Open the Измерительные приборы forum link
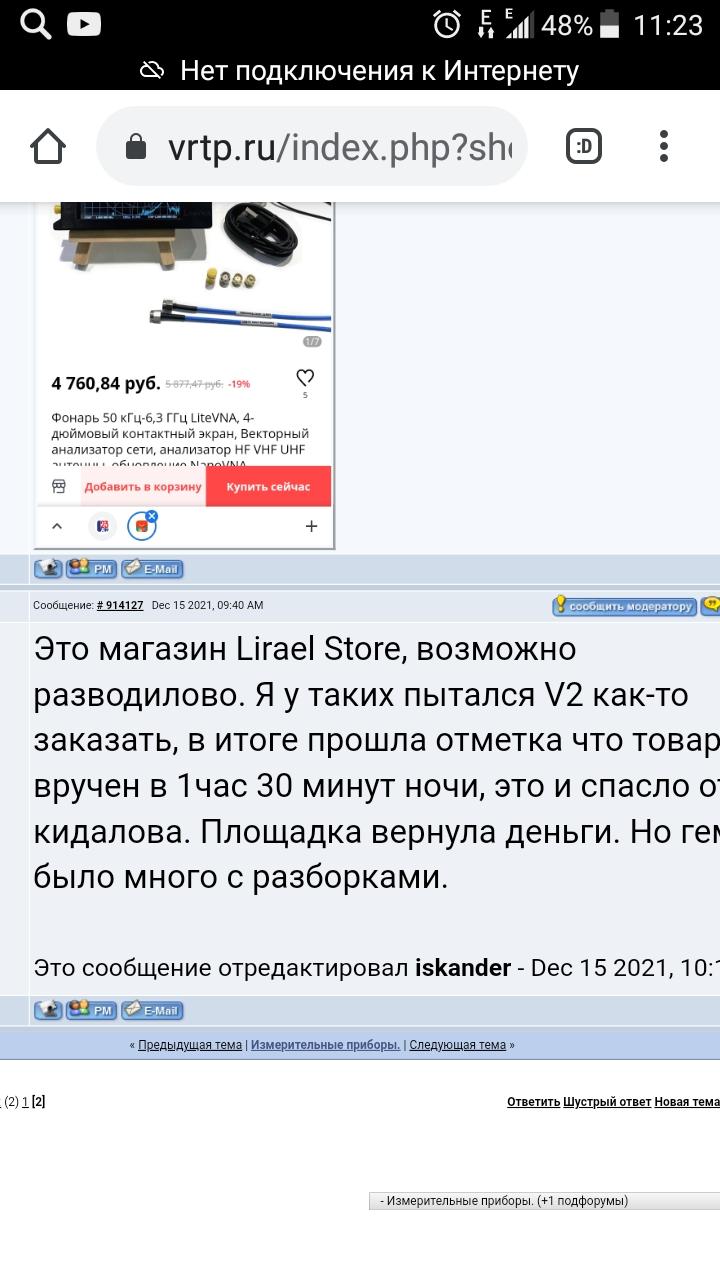 325,1045
